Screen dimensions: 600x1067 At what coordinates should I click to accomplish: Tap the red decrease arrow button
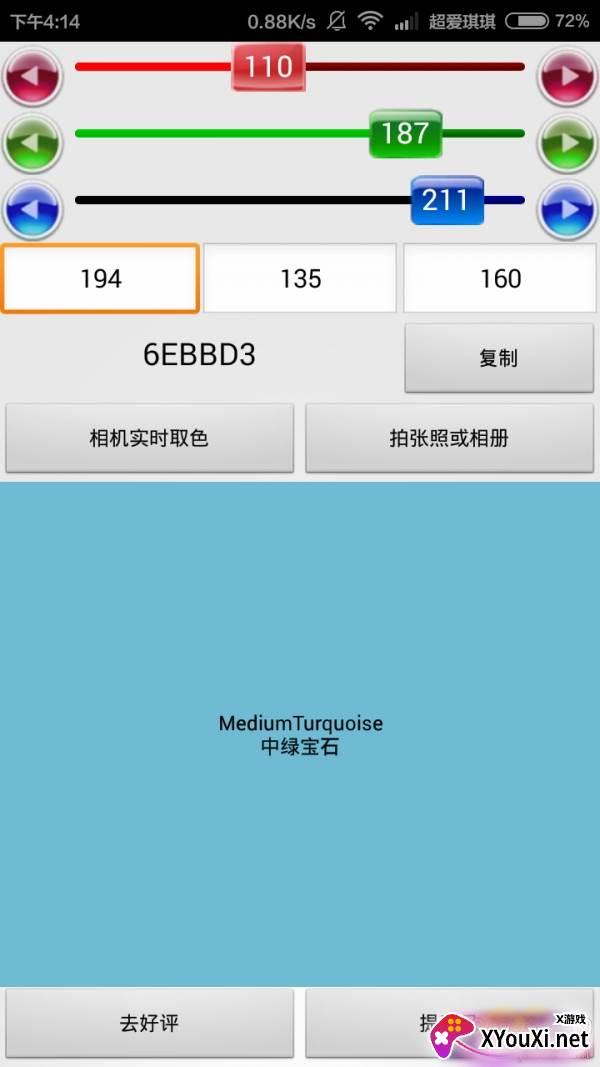tap(33, 76)
